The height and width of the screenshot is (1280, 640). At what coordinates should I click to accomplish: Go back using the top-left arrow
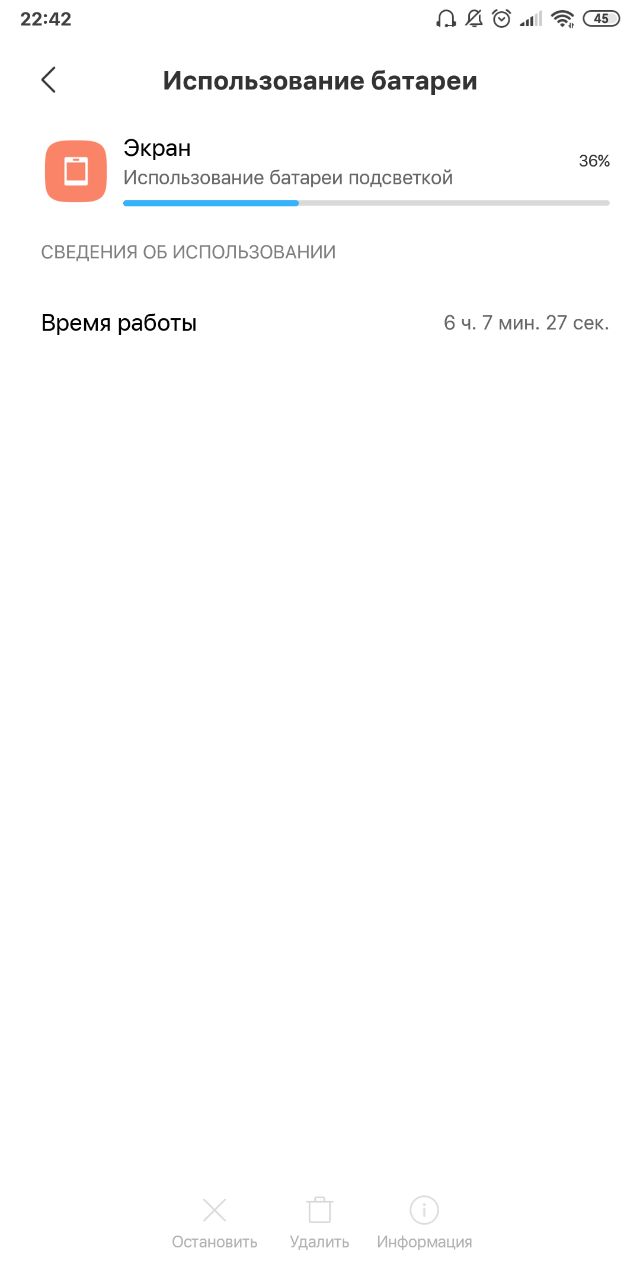(48, 81)
